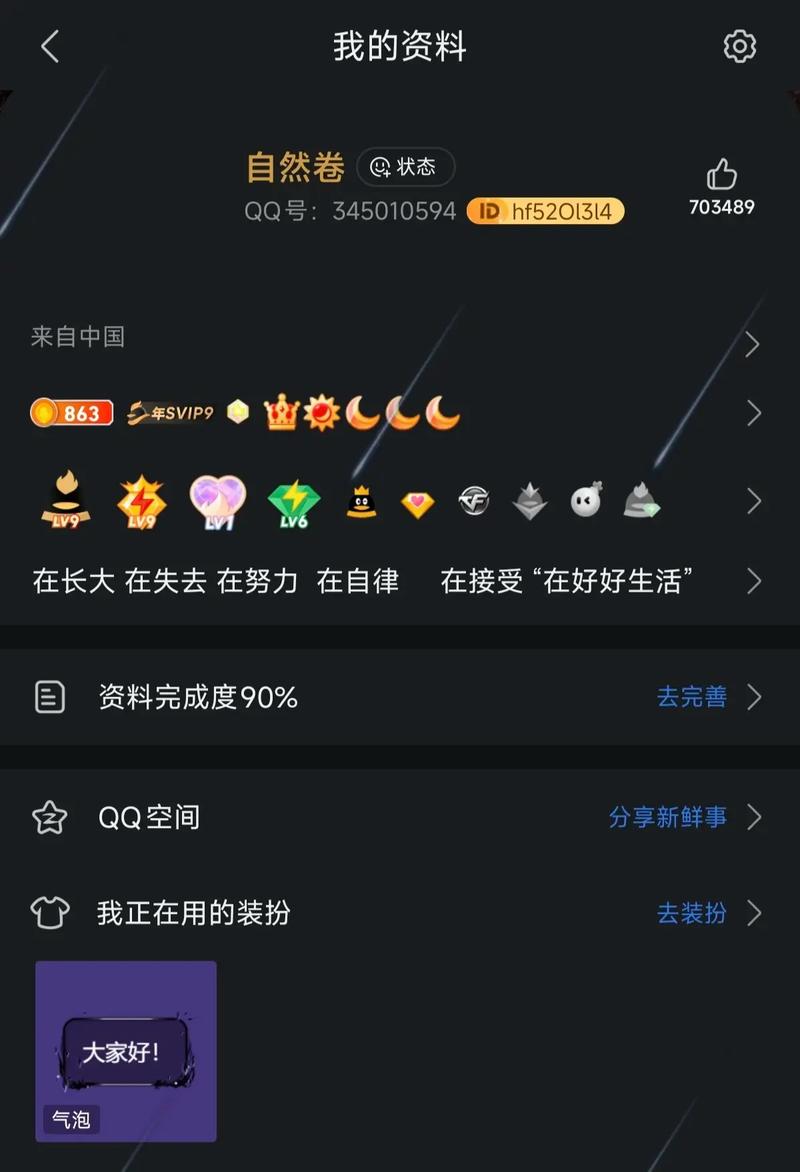800x1172 pixels.
Task: Go back from 我的资料 page
Action: (50, 46)
